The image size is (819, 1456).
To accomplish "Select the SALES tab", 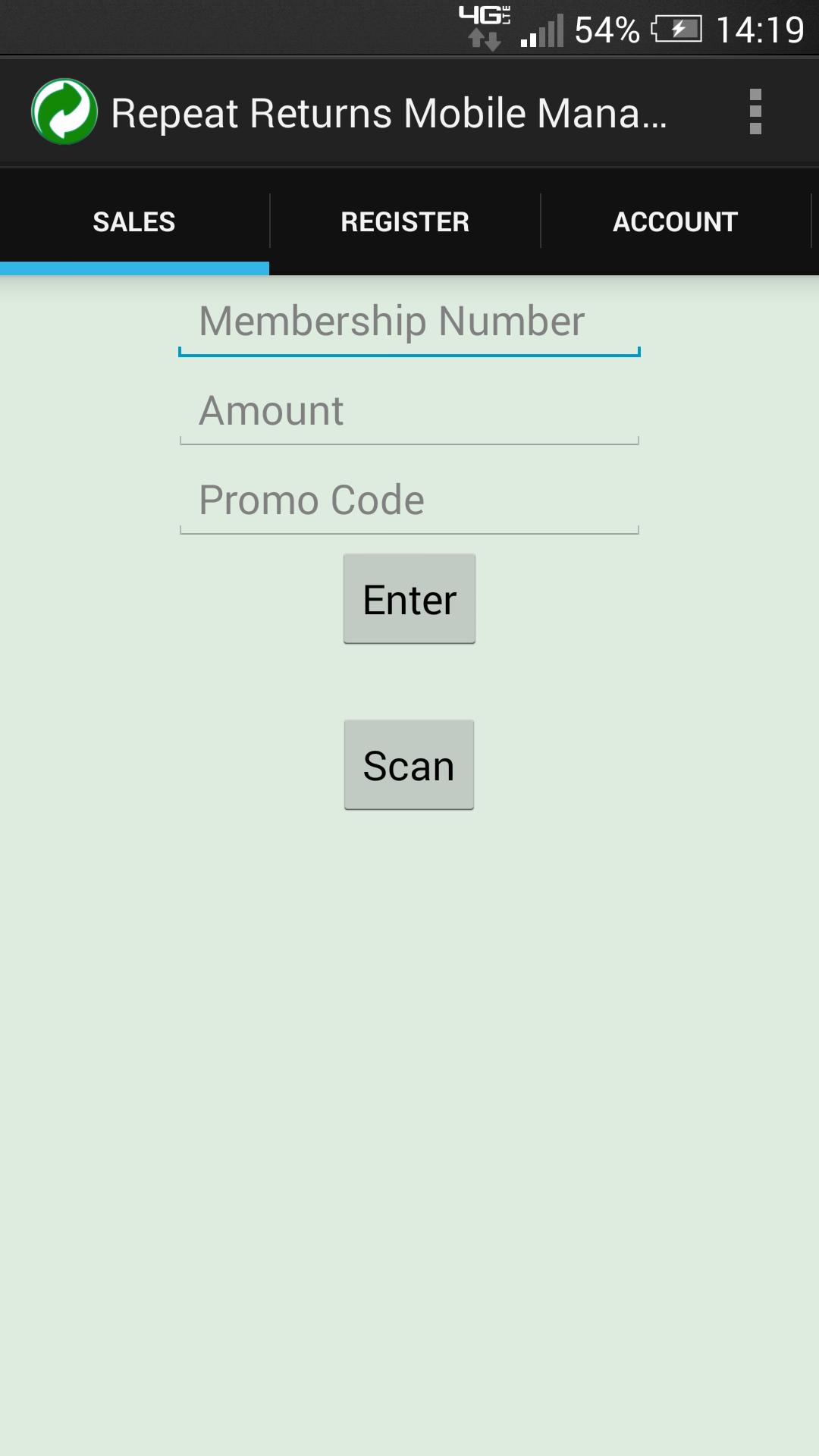I will coord(133,221).
